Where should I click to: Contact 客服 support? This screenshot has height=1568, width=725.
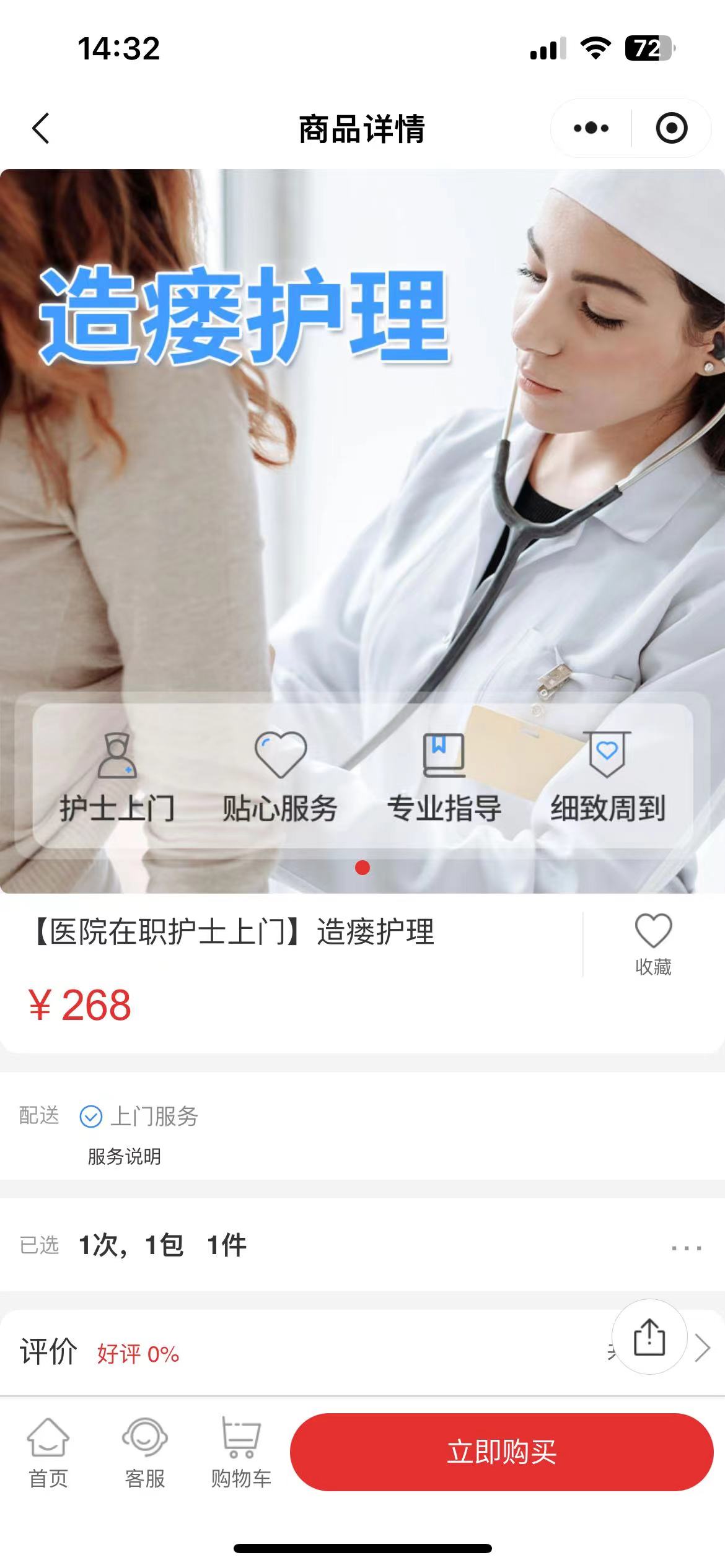pos(145,1453)
